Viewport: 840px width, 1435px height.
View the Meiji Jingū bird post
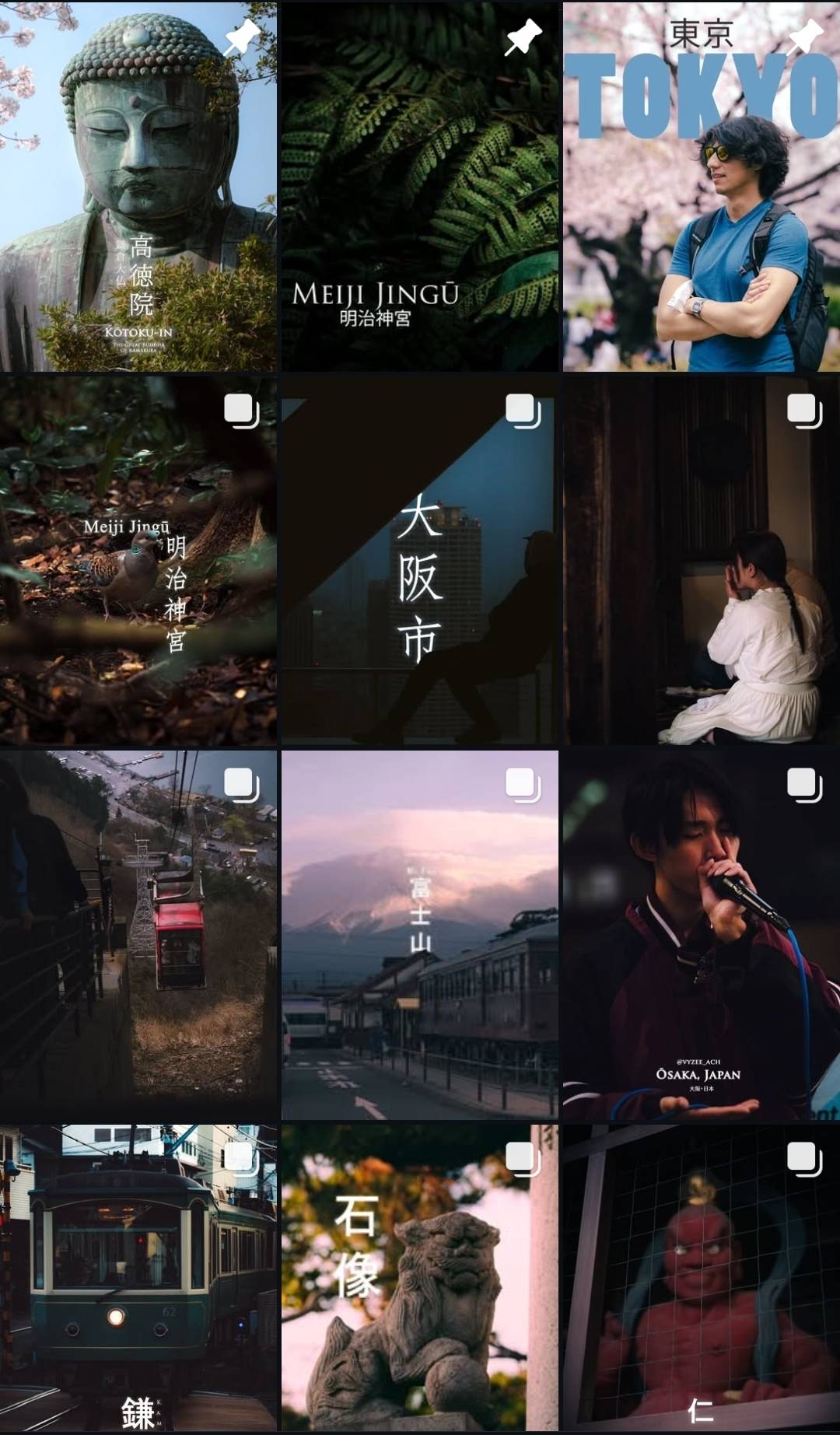138,562
